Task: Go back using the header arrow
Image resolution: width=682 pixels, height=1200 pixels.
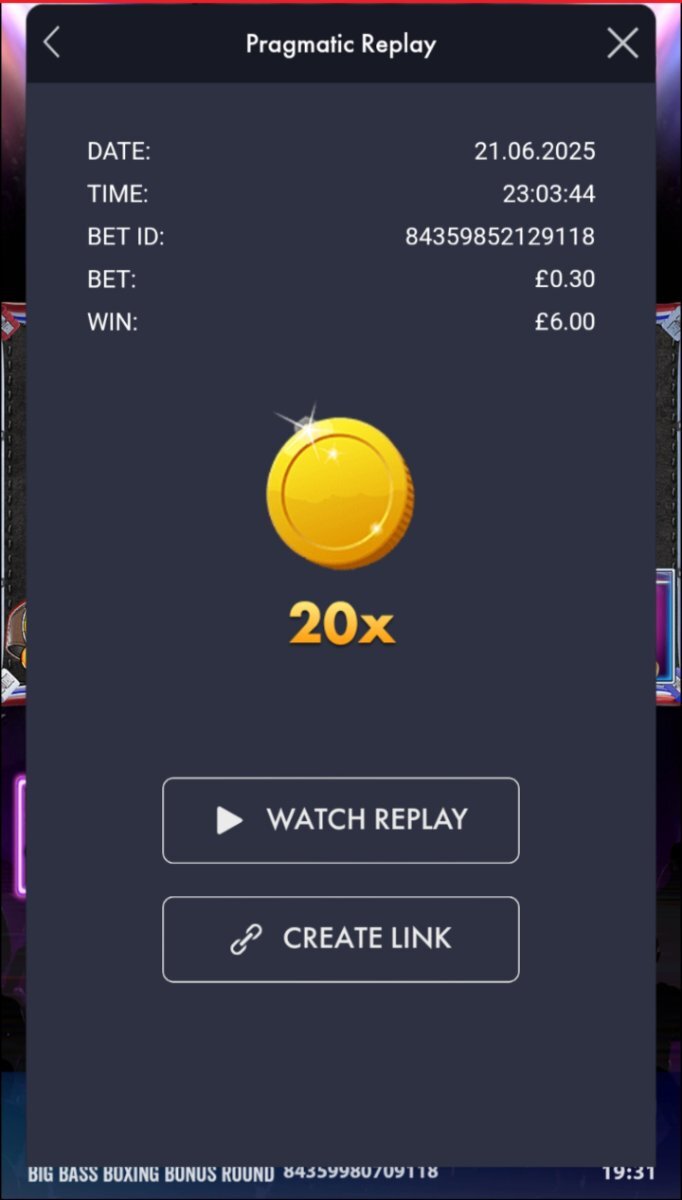Action: 52,43
